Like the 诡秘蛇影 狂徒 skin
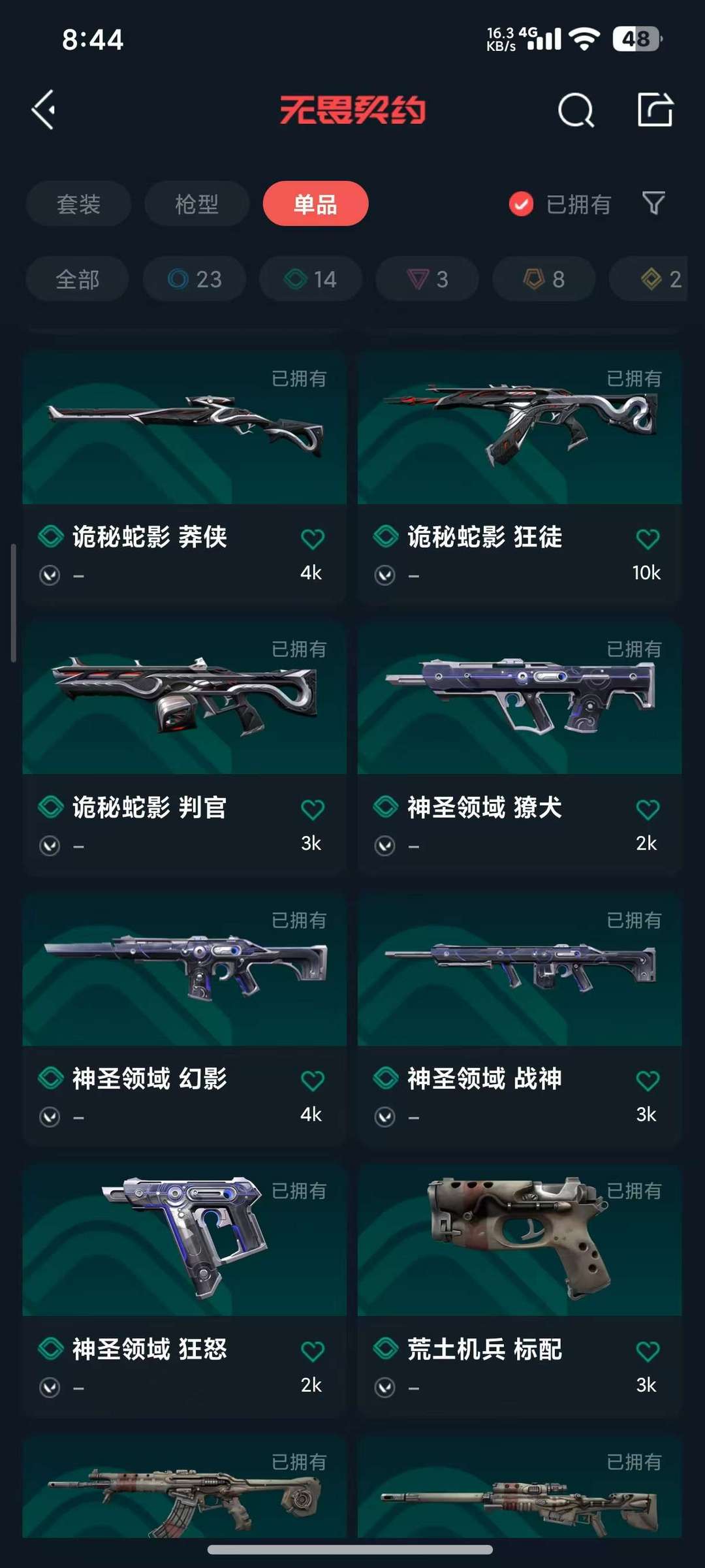705x1568 pixels. (x=648, y=539)
